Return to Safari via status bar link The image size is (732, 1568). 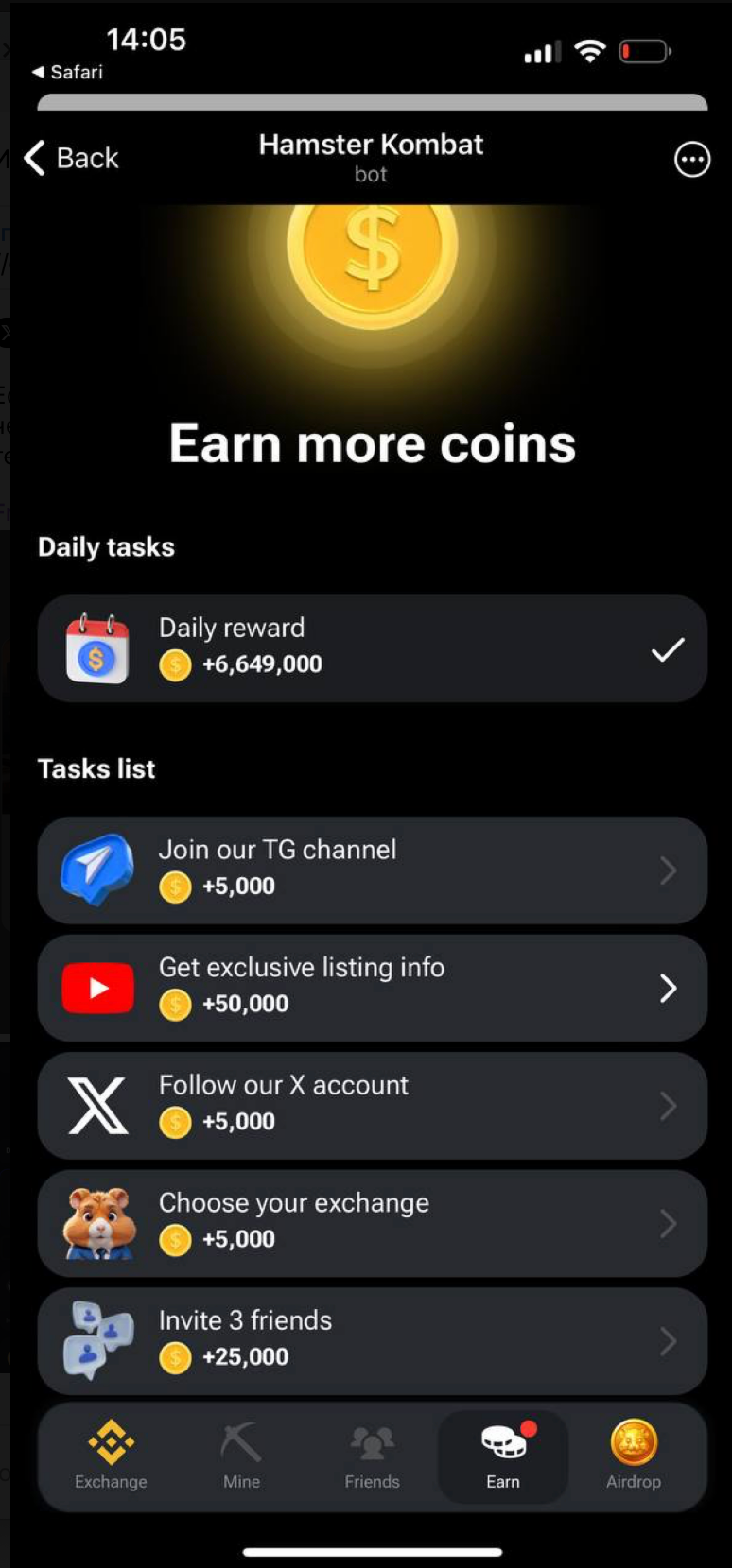67,72
